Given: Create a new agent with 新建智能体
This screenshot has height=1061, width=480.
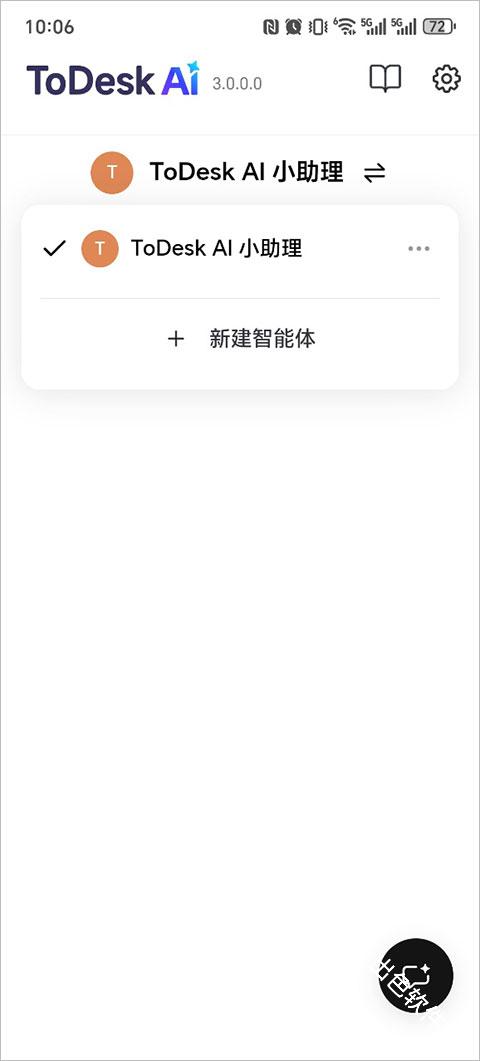Looking at the screenshot, I should (240, 338).
